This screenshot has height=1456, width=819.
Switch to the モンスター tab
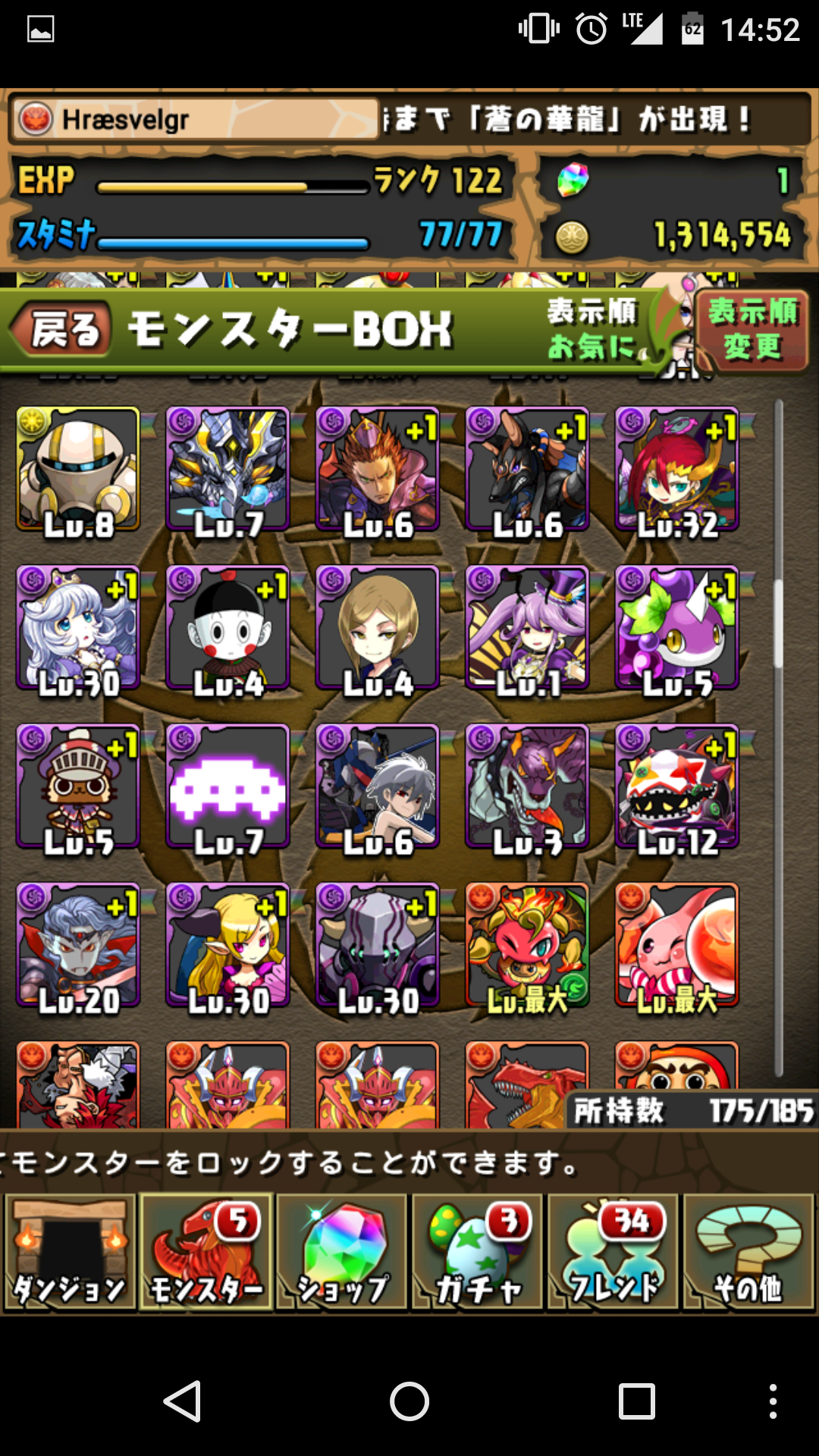[206, 1252]
